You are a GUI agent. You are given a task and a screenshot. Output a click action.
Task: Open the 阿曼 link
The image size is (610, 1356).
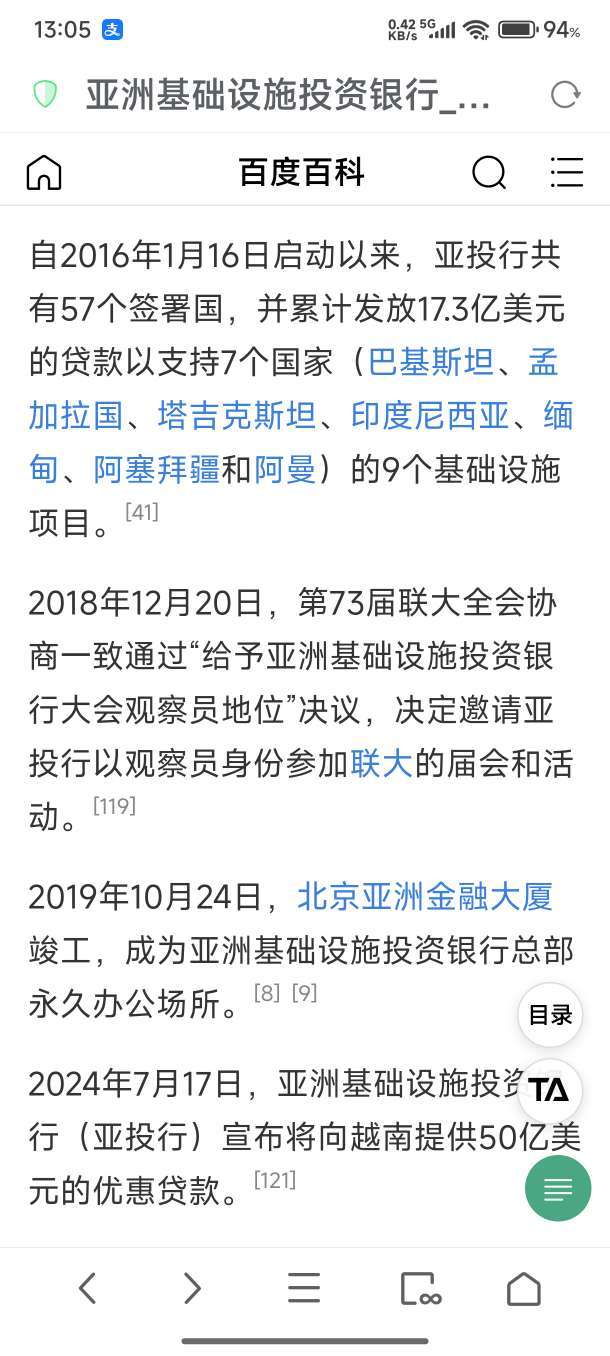pyautogui.click(x=285, y=470)
